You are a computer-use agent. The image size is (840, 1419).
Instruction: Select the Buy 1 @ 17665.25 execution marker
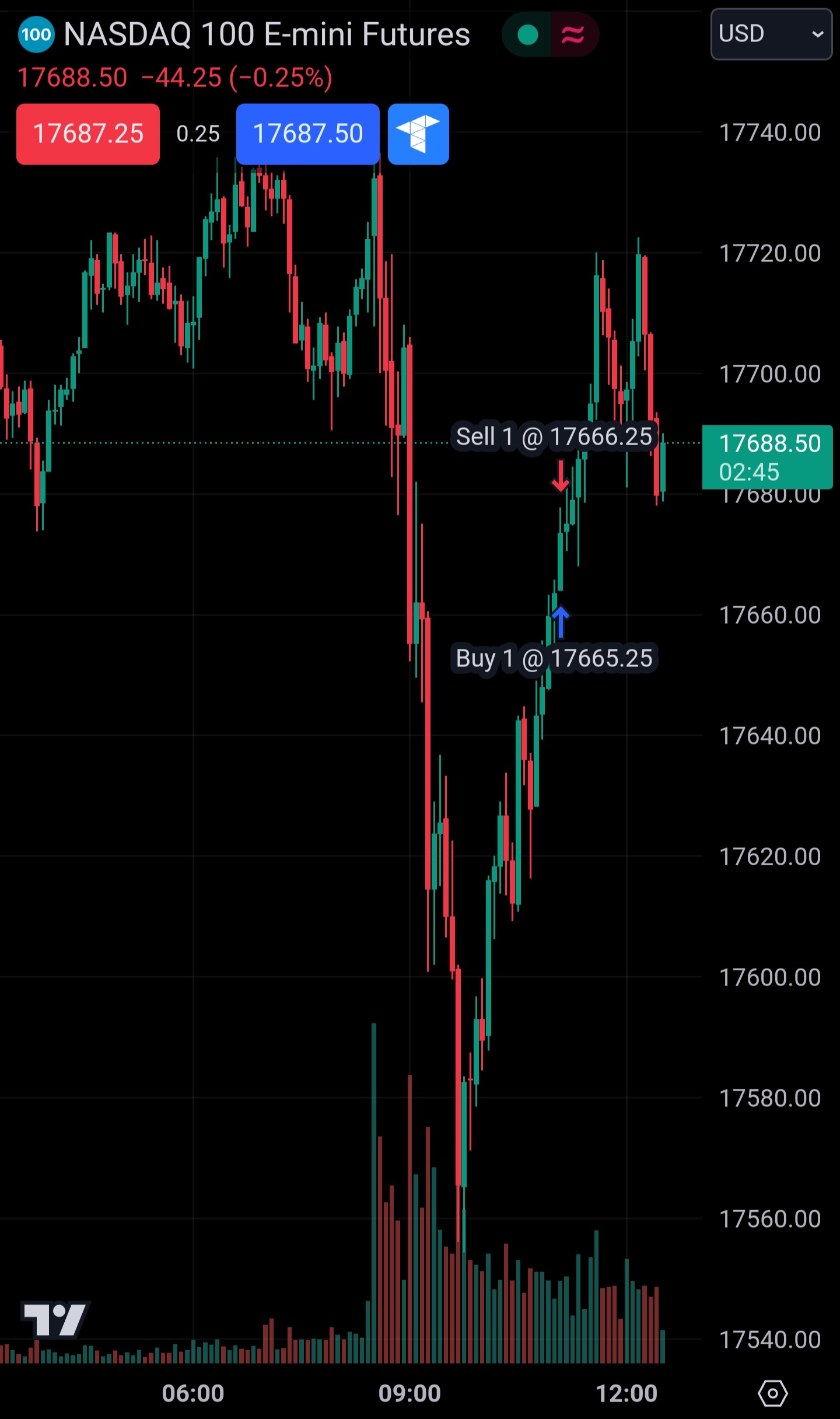(x=554, y=658)
